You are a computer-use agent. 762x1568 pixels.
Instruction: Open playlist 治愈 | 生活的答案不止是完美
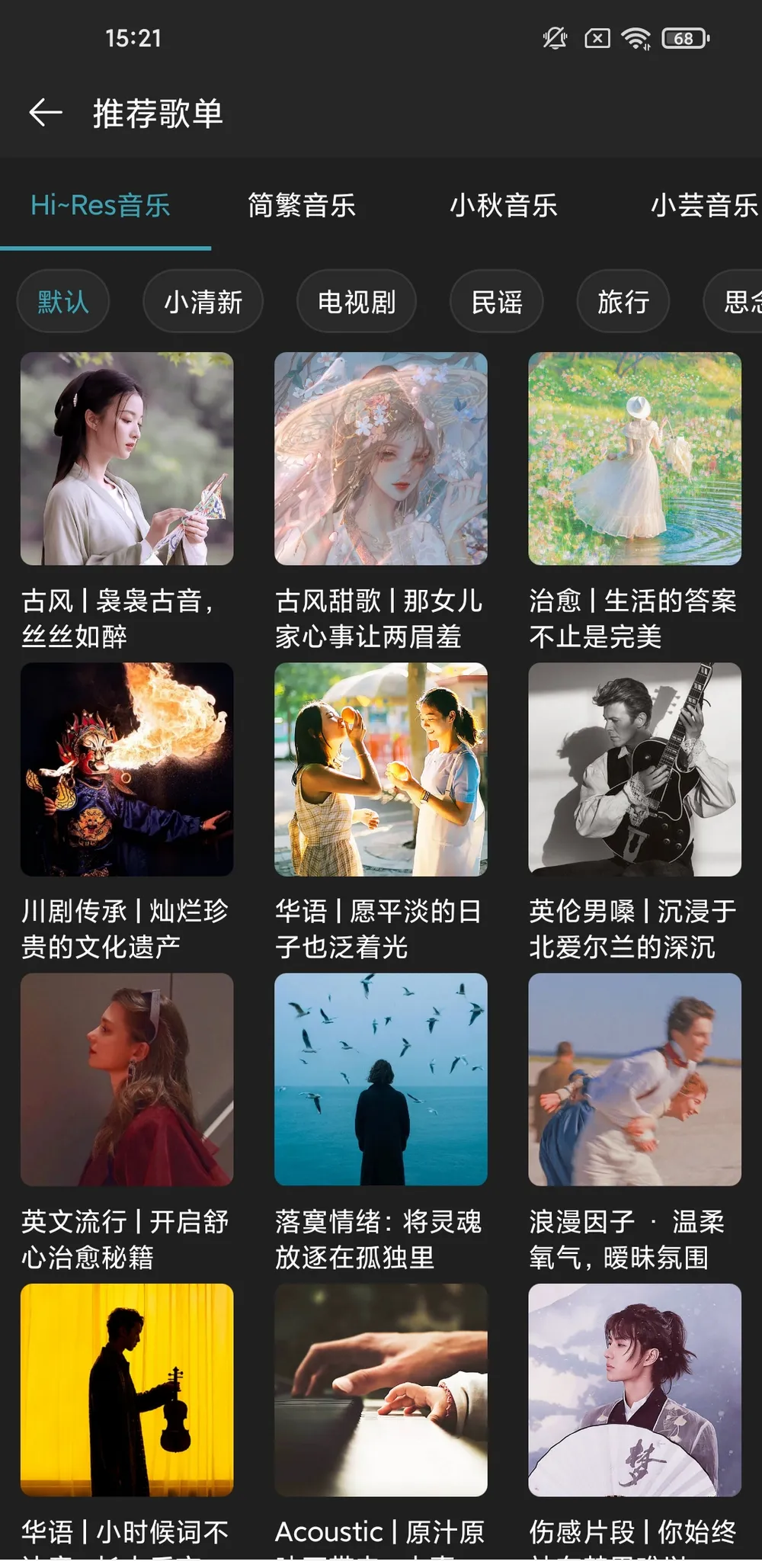click(635, 459)
